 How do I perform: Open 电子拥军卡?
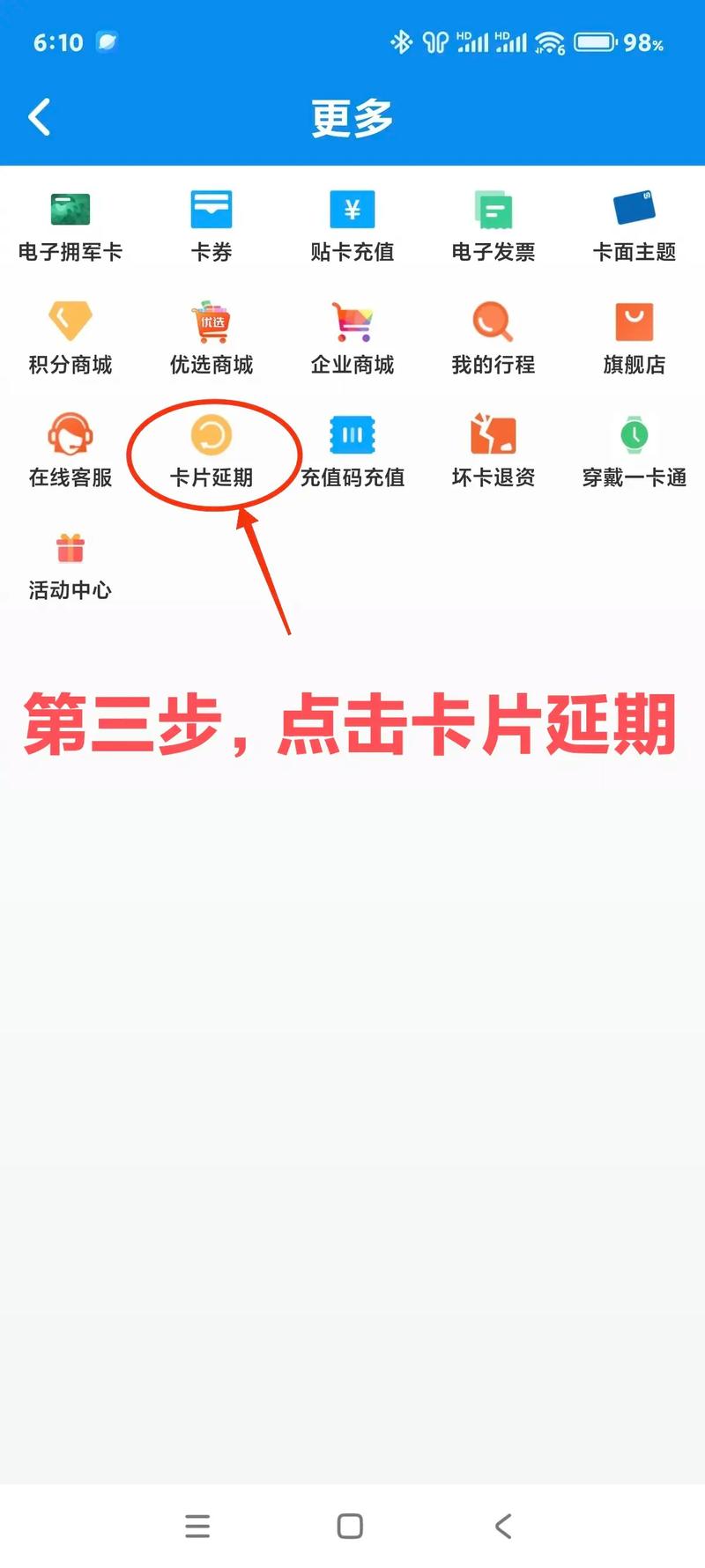point(70,226)
